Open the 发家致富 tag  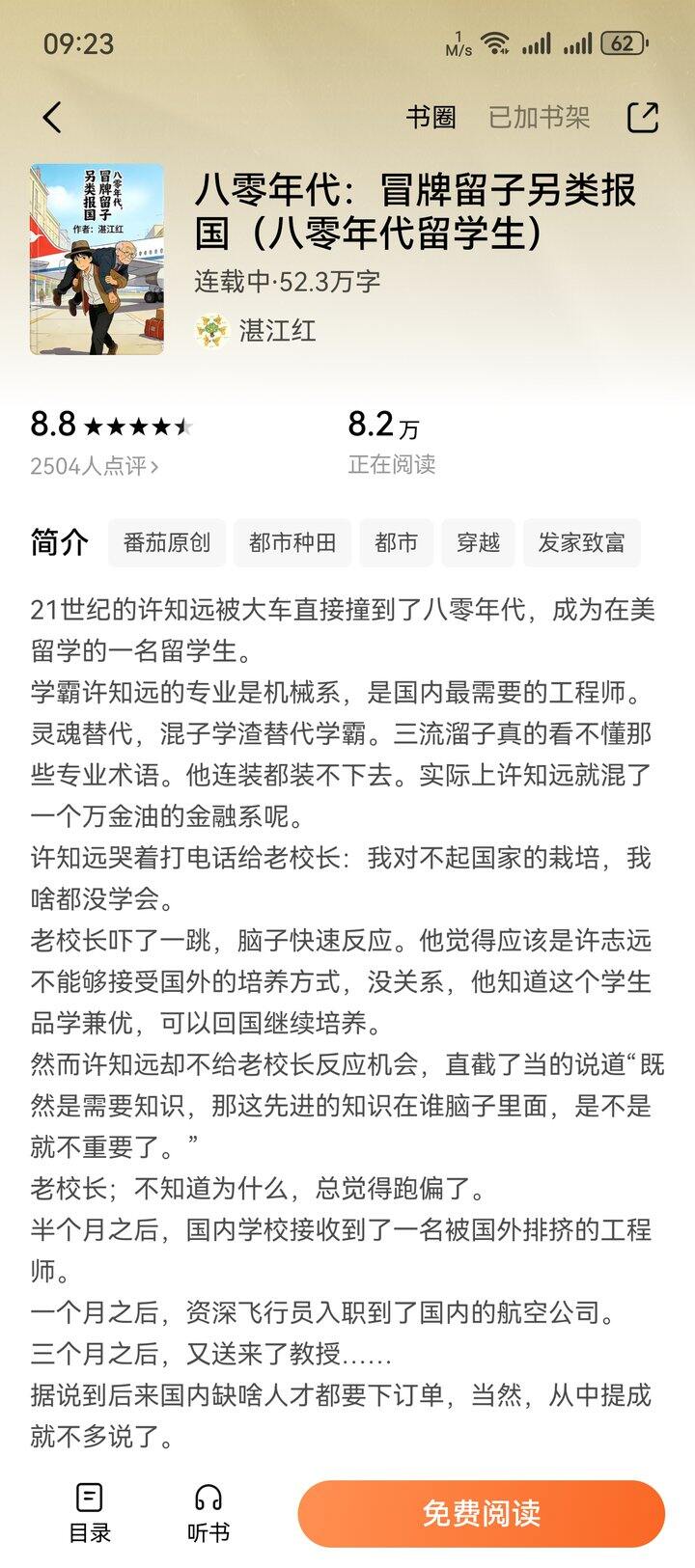(581, 542)
